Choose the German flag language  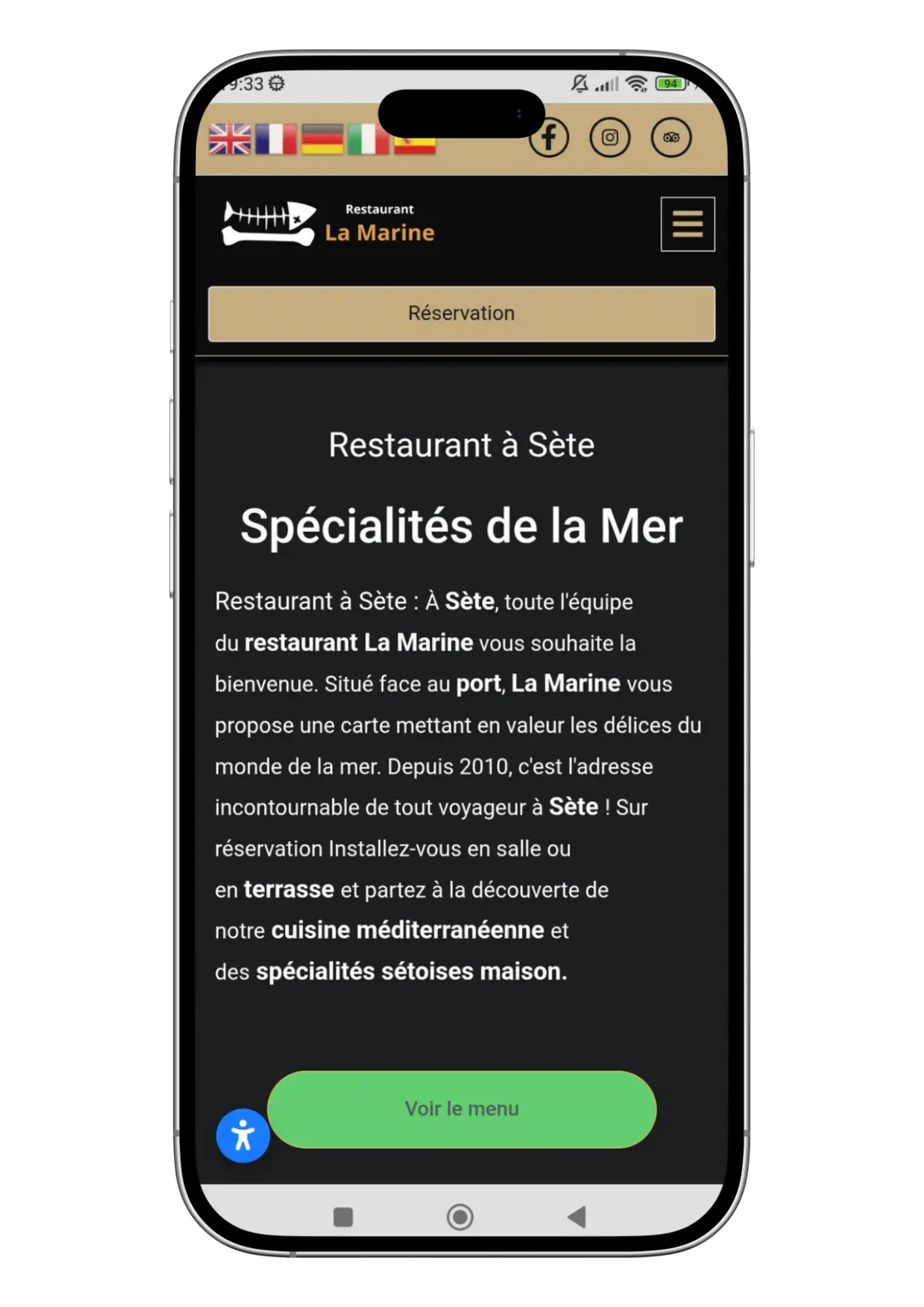click(322, 139)
